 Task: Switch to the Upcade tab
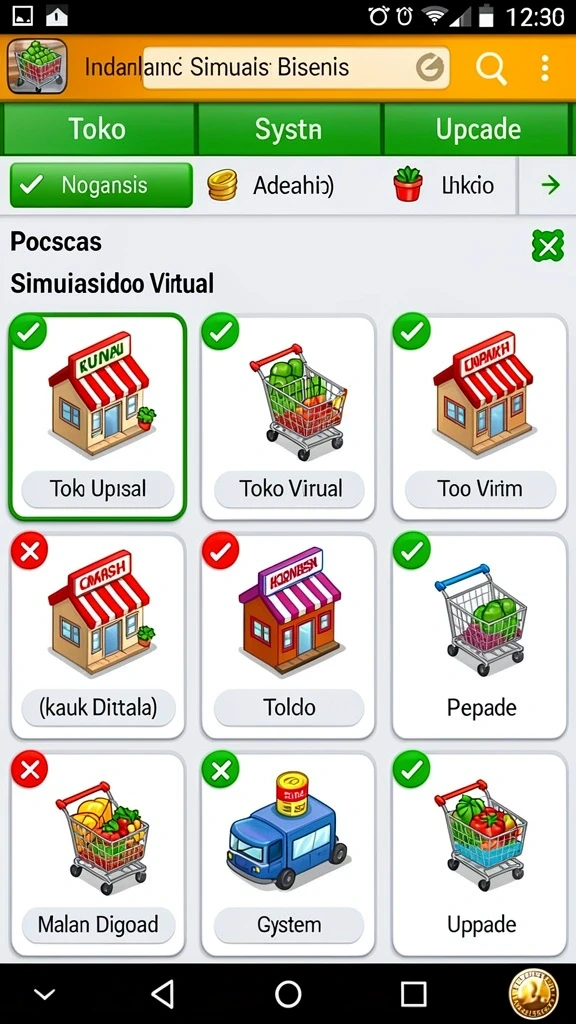point(477,129)
